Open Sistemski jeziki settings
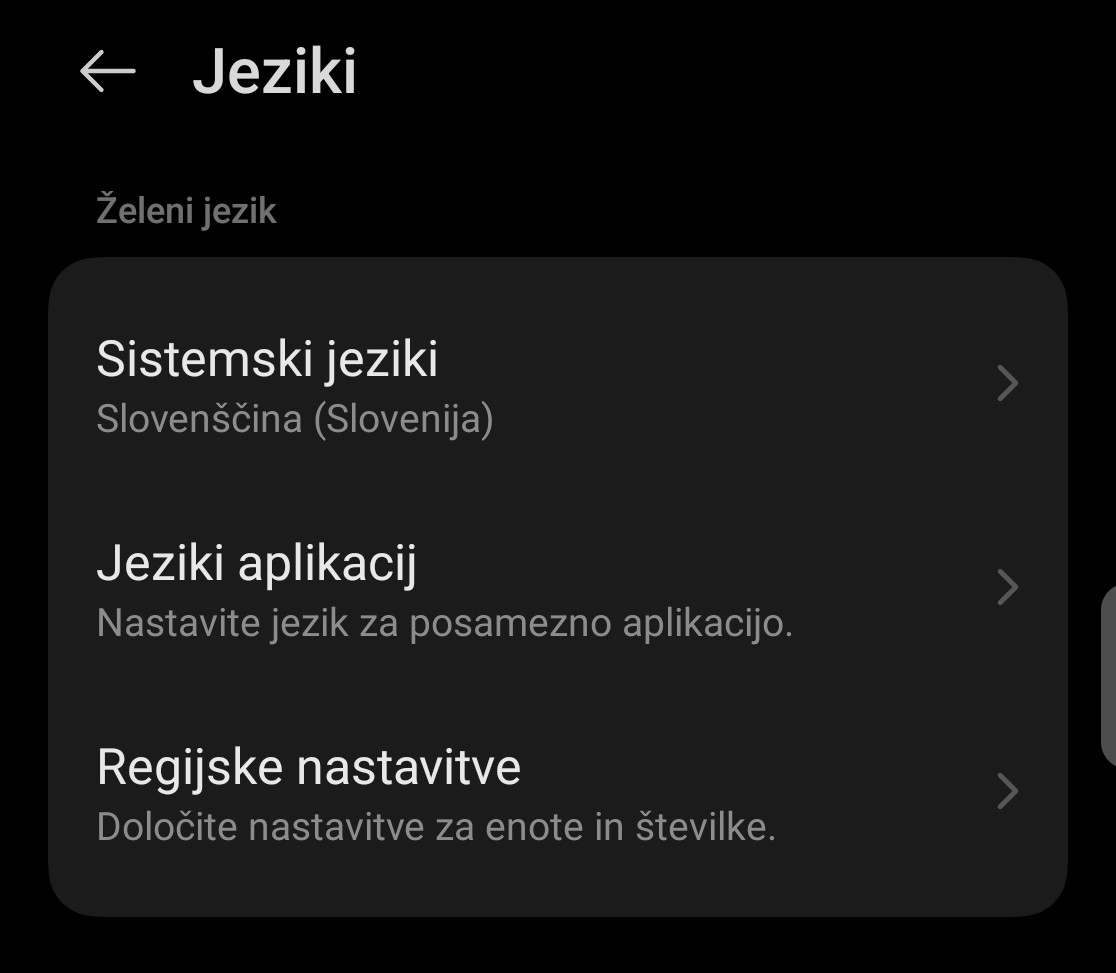This screenshot has height=973, width=1116. point(556,385)
